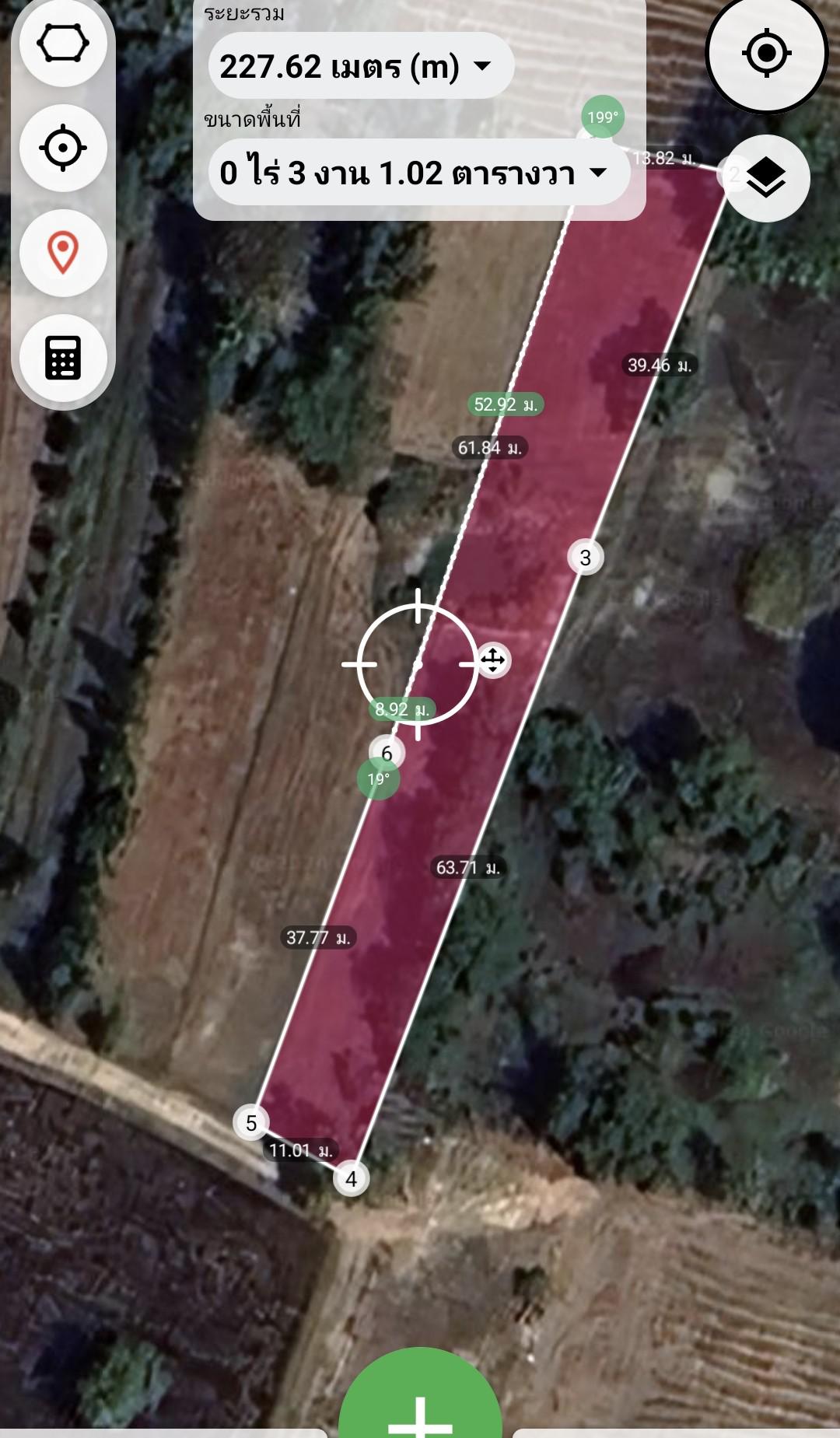Select vertex marker number 3
840x1438 pixels.
pyautogui.click(x=586, y=558)
